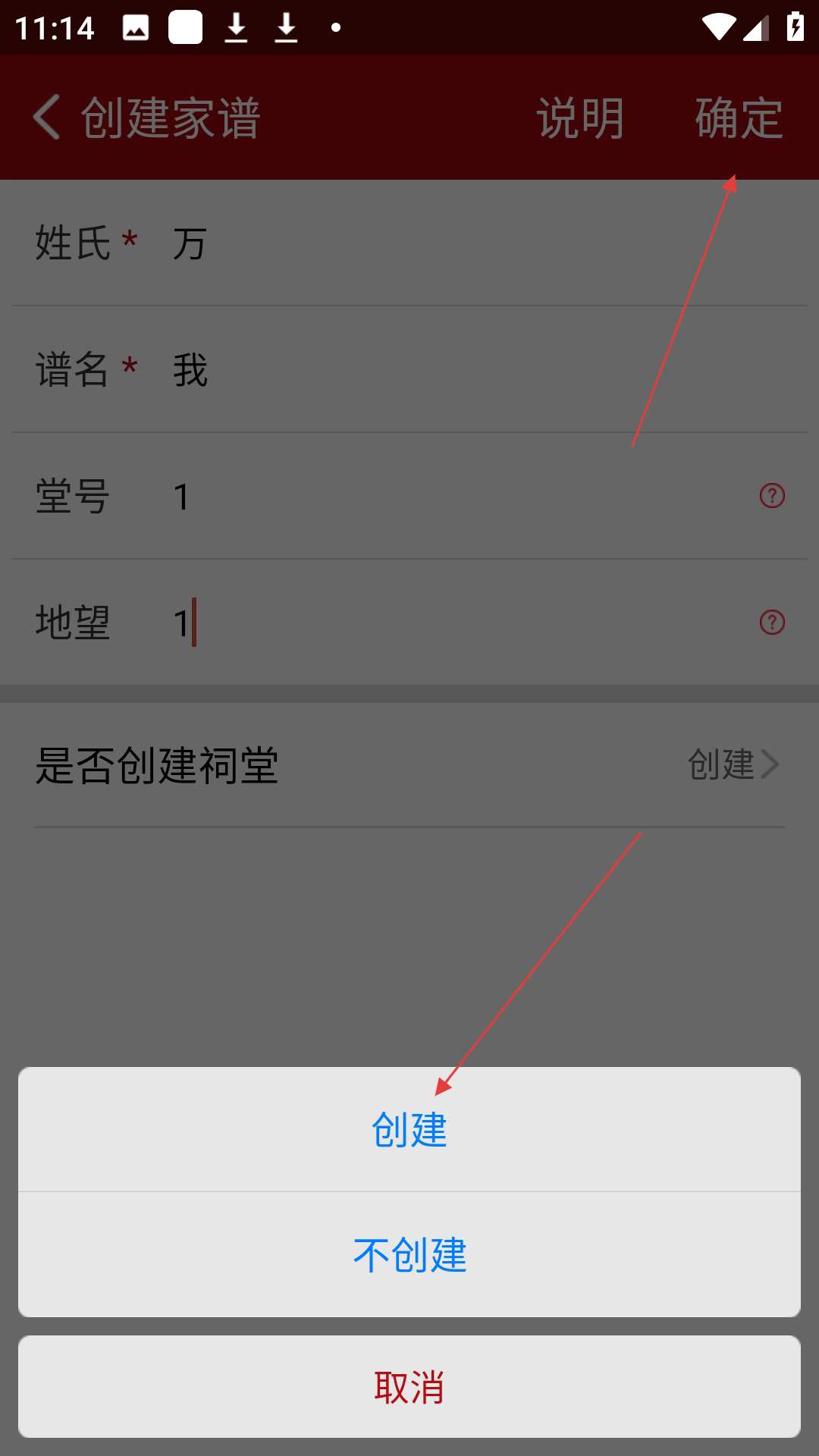Expand the 是否创建祠堂 chevron
Screen dimensions: 819x1456
click(772, 764)
